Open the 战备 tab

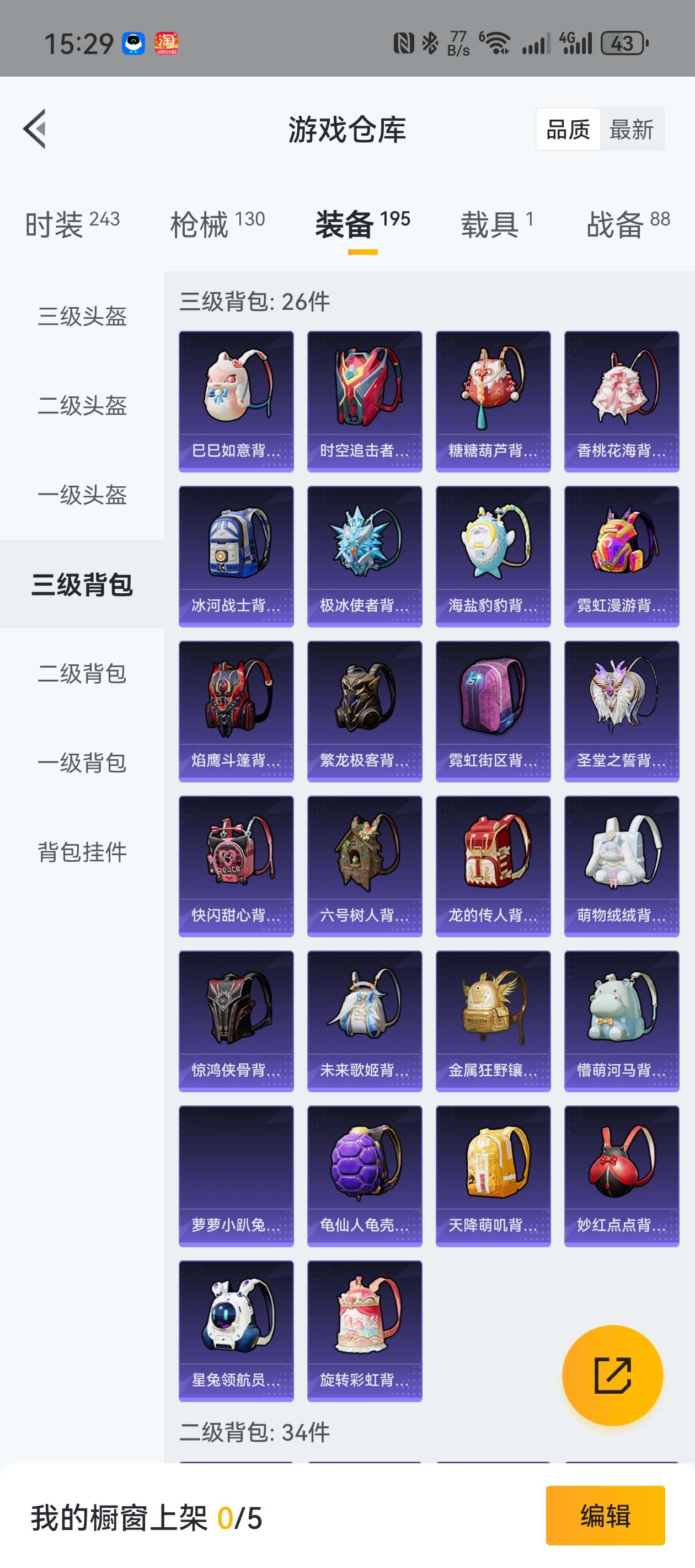click(627, 224)
